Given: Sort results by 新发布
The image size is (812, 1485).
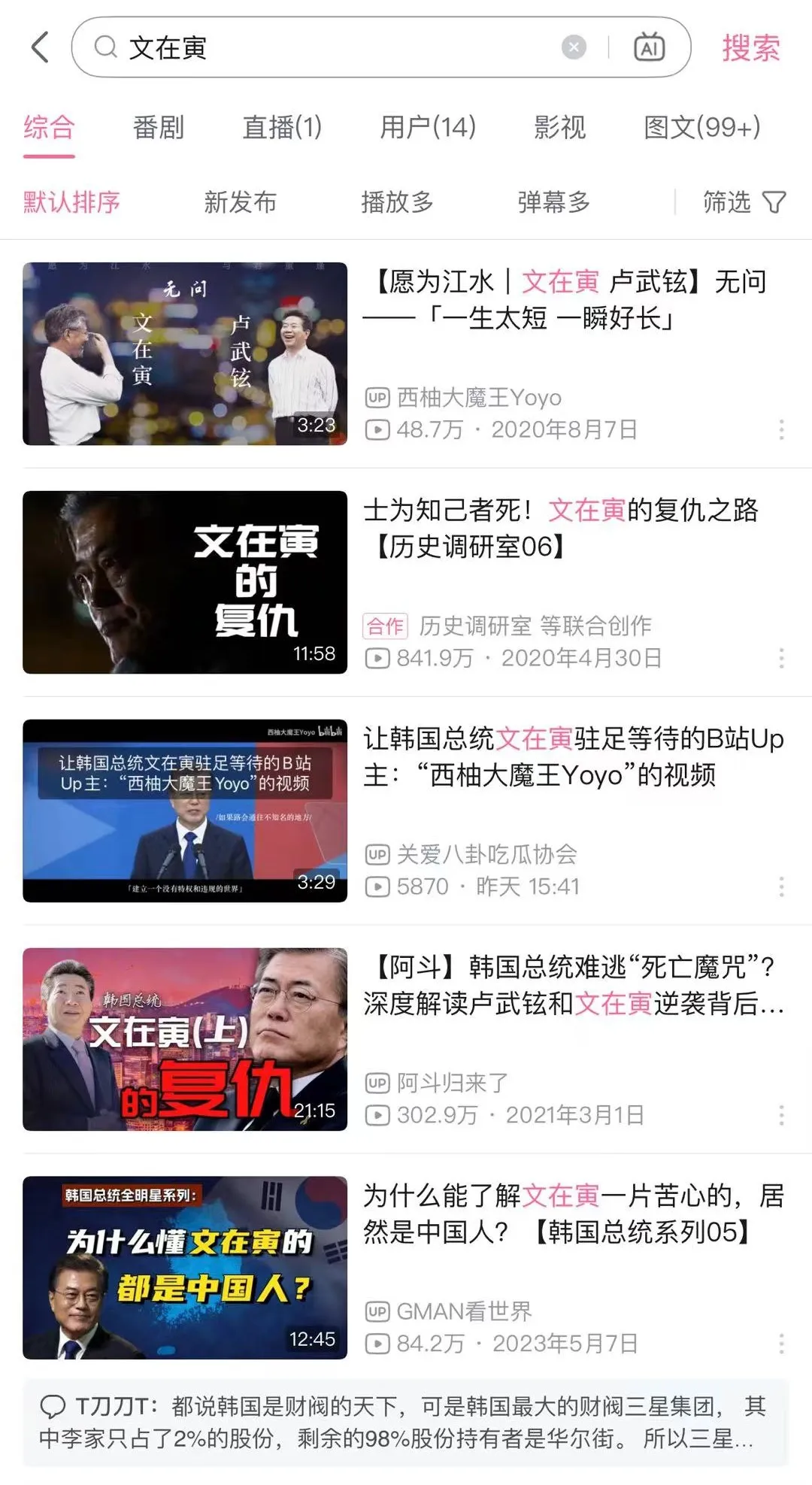Looking at the screenshot, I should tap(240, 202).
